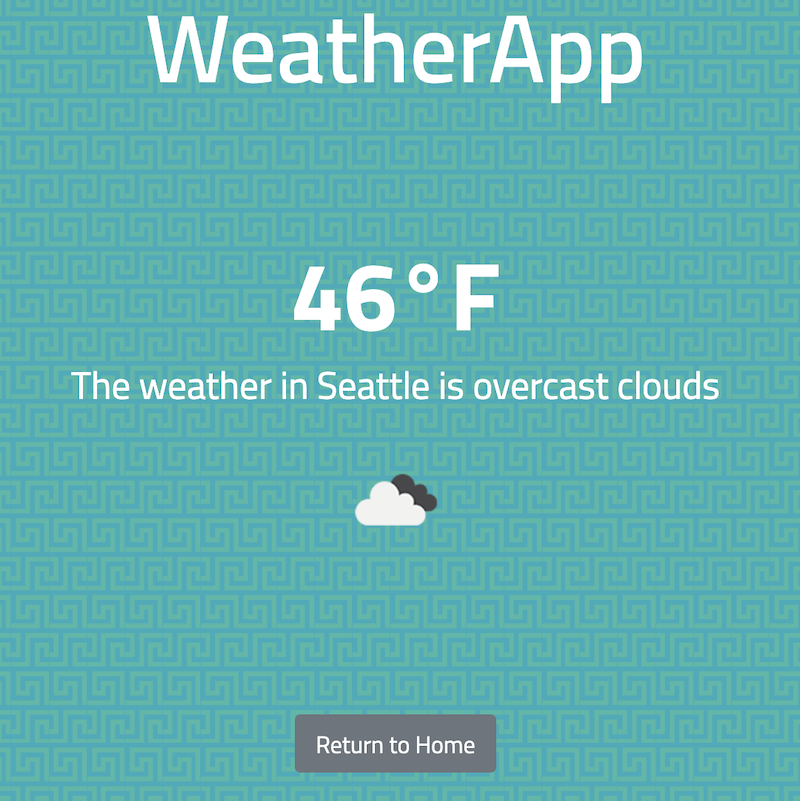Viewport: 800px width, 801px height.
Task: Tap the Return to Home button
Action: click(395, 744)
